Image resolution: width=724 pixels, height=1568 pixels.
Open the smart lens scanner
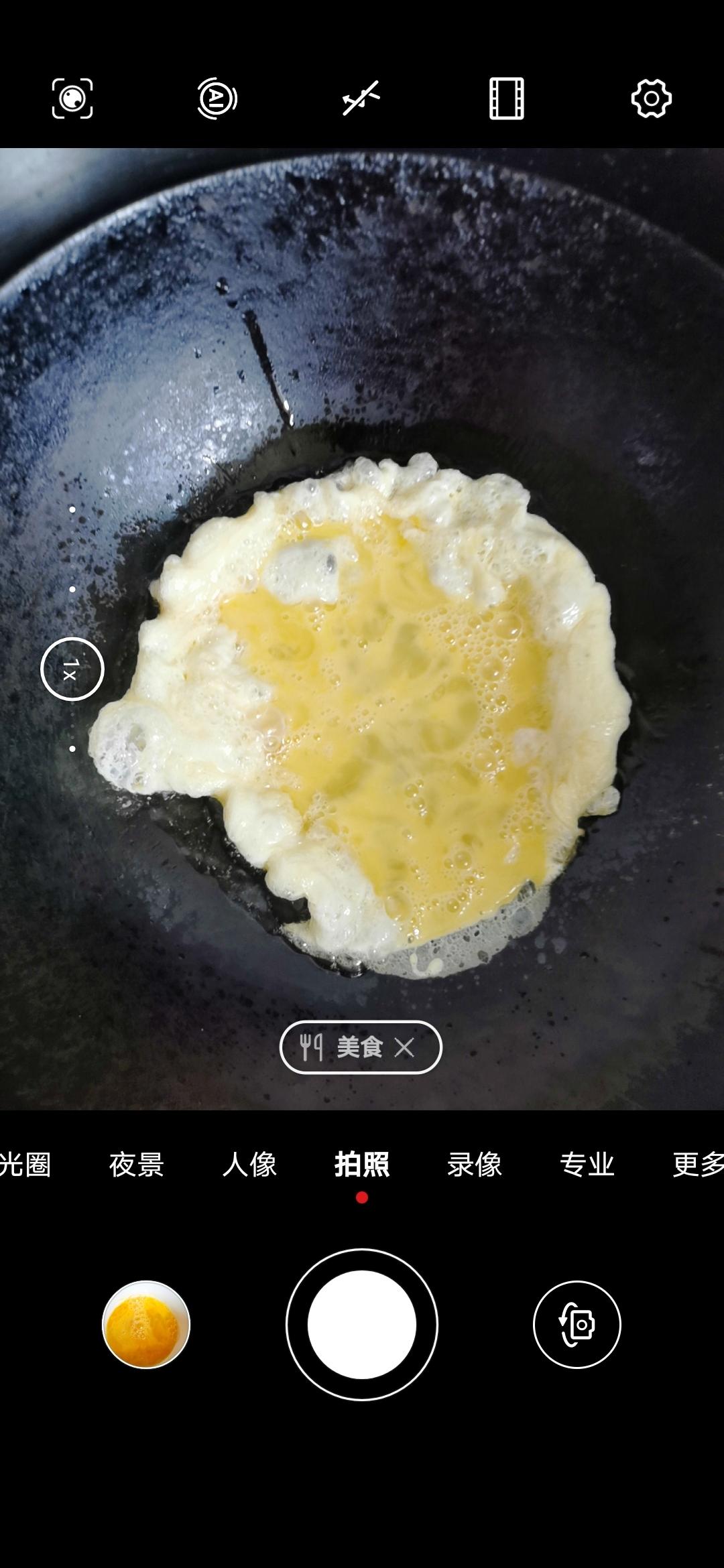pyautogui.click(x=72, y=99)
